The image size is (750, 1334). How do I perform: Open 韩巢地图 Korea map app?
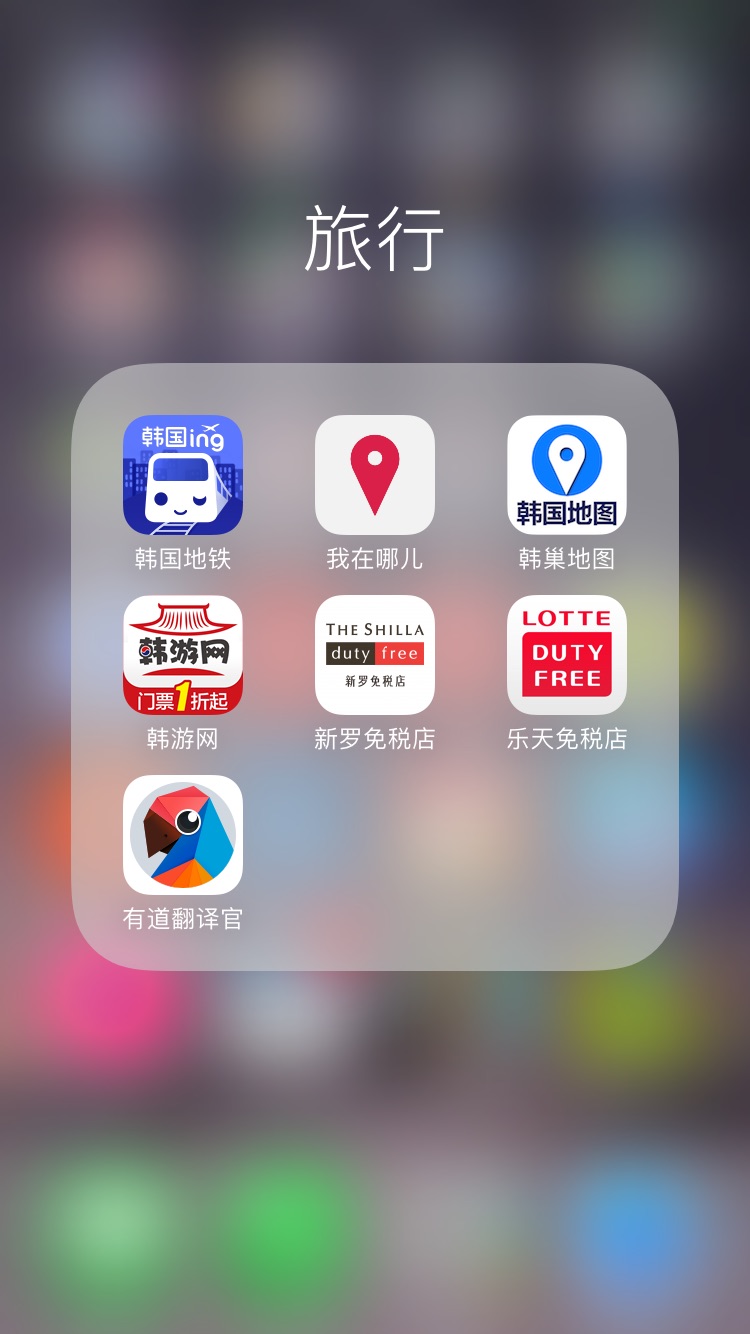tap(567, 475)
